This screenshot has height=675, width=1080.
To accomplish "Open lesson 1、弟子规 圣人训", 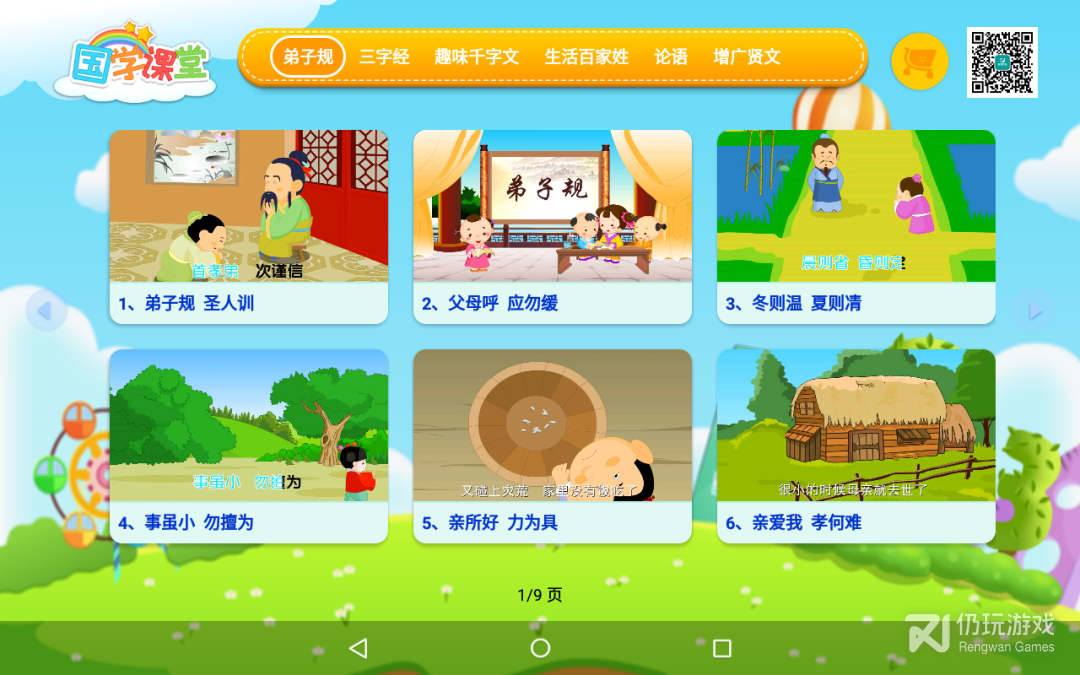I will point(248,226).
